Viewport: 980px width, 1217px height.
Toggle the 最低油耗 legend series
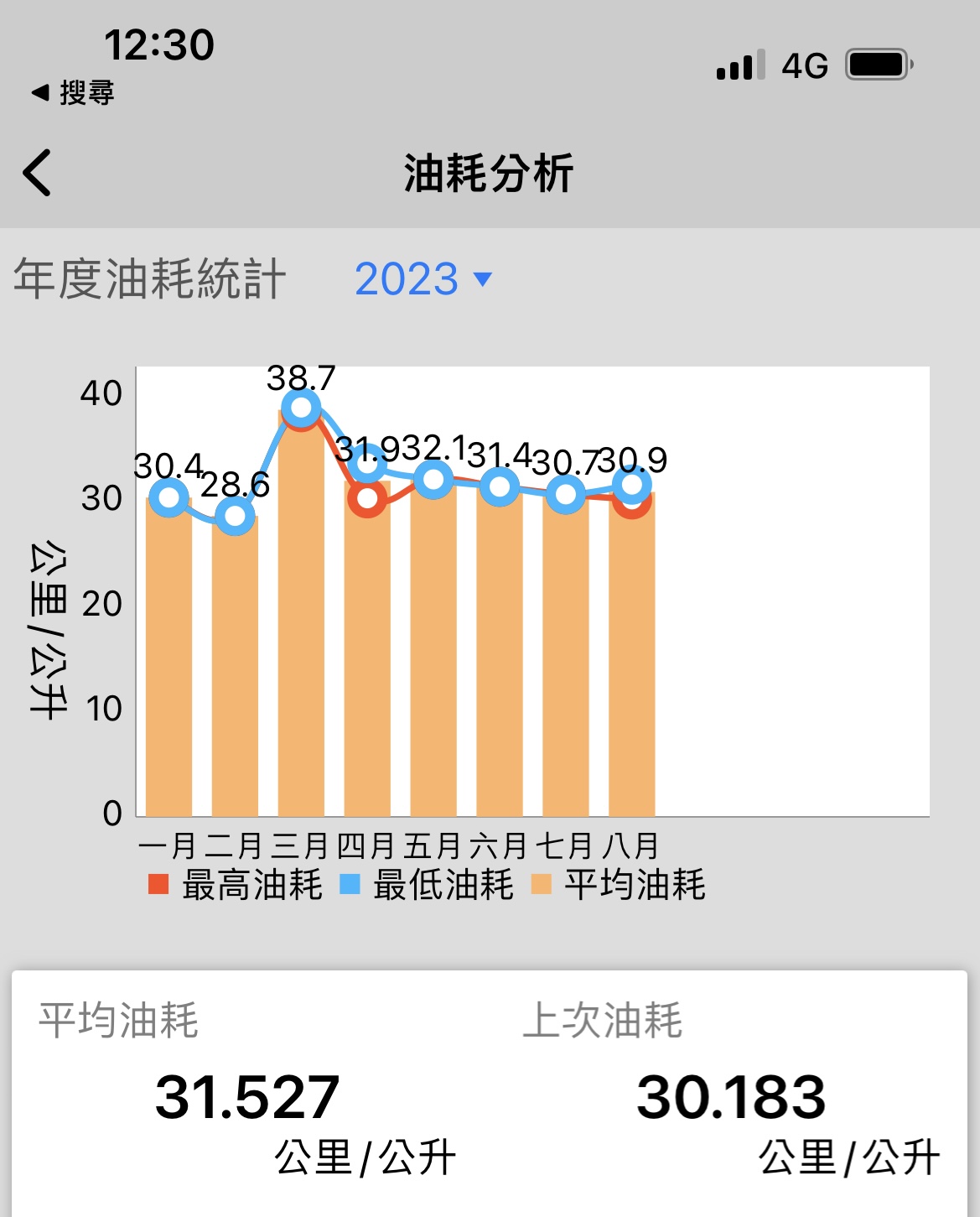coord(427,885)
